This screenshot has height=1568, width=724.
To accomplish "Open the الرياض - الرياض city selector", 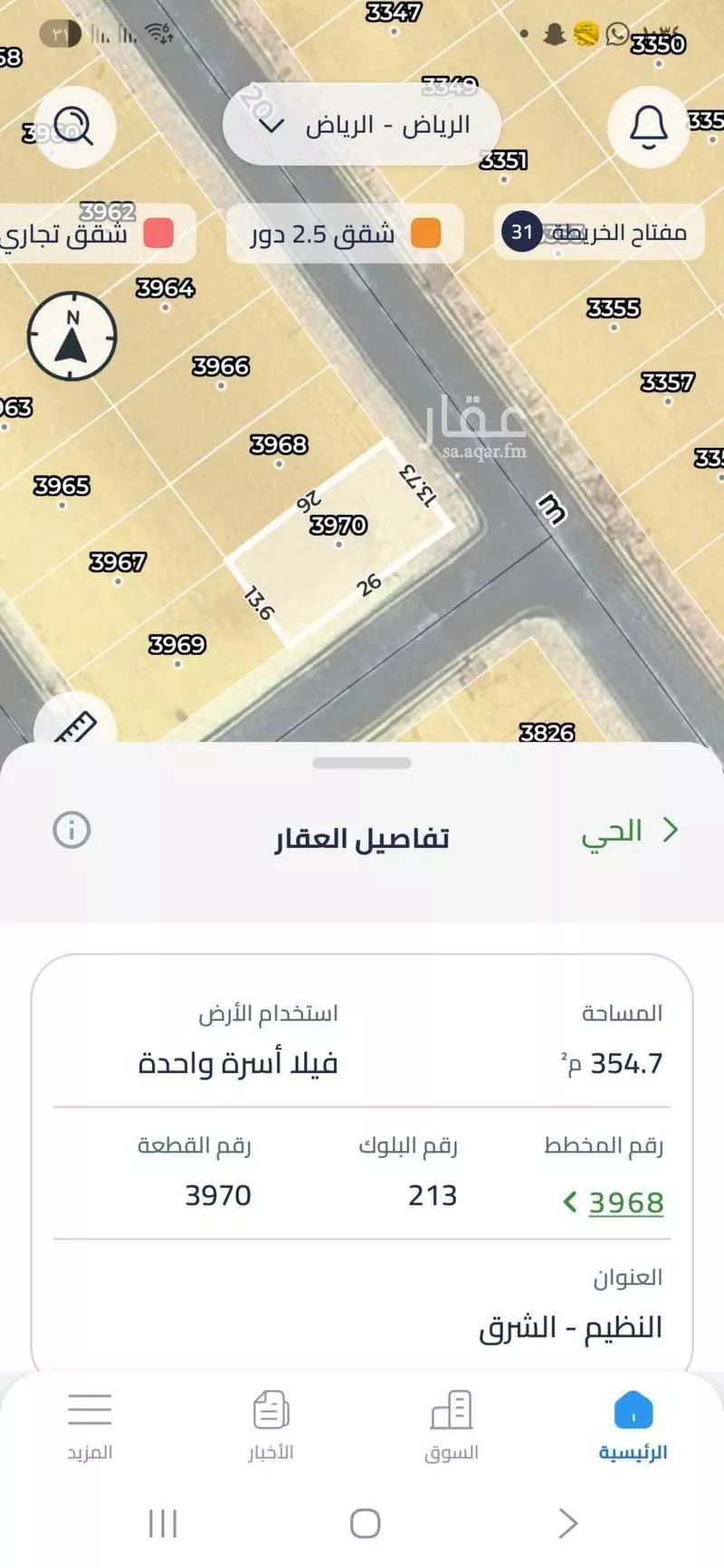I will [360, 125].
